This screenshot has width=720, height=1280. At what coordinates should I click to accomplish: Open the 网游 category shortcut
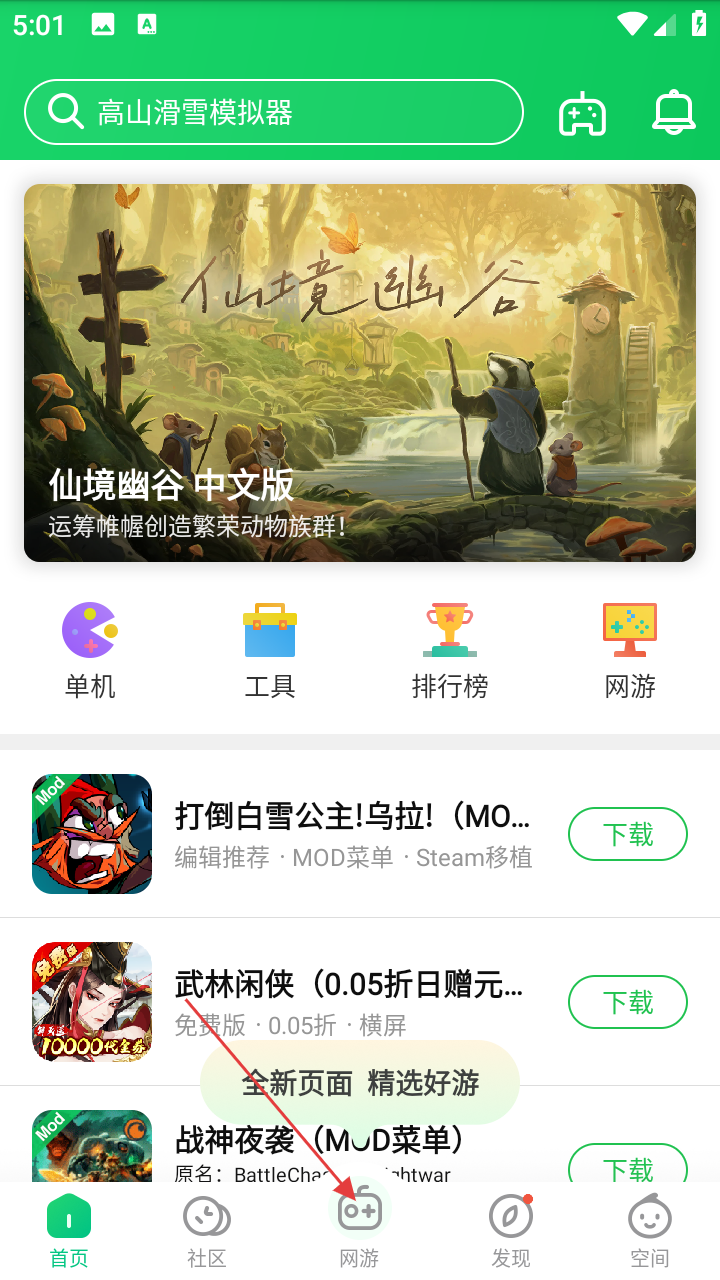click(x=630, y=650)
